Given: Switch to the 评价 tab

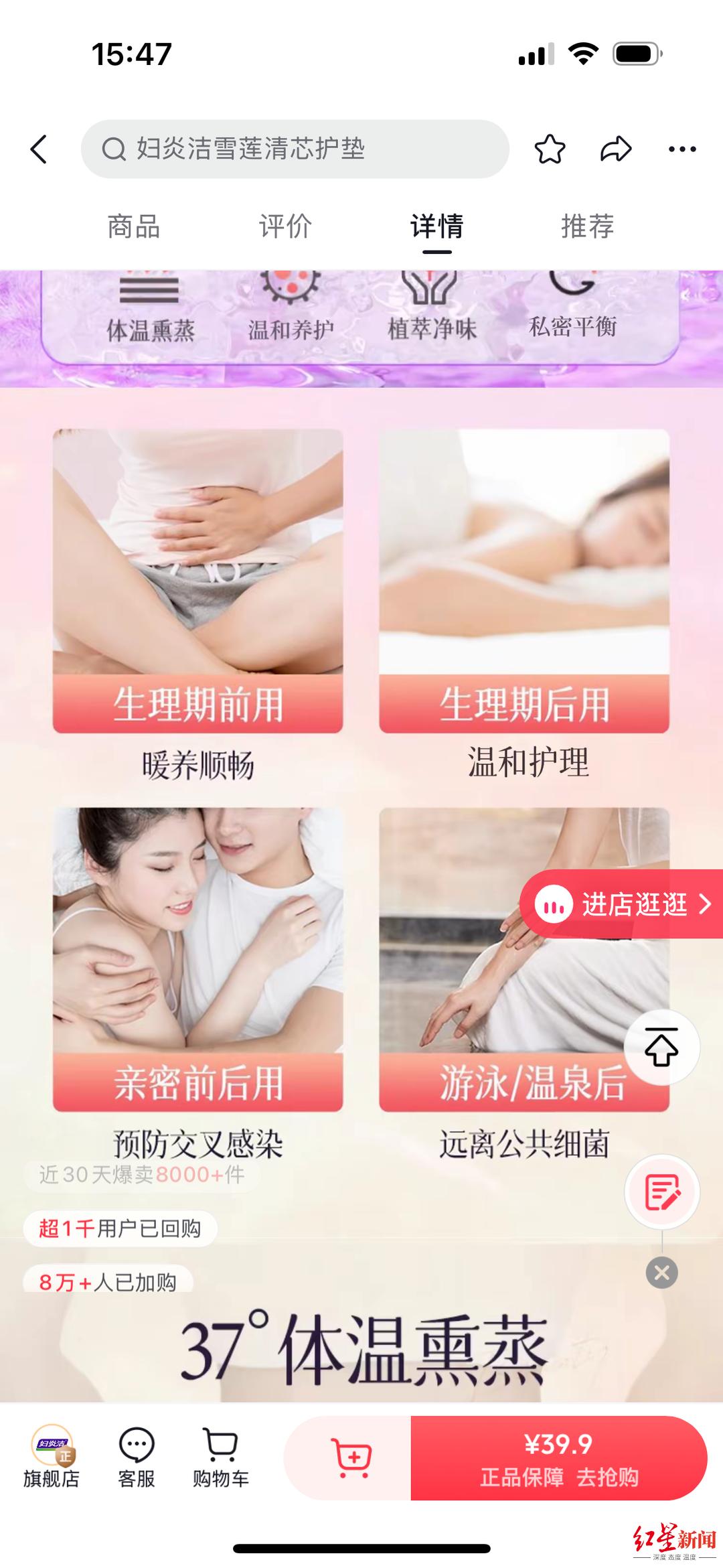Looking at the screenshot, I should click(285, 226).
